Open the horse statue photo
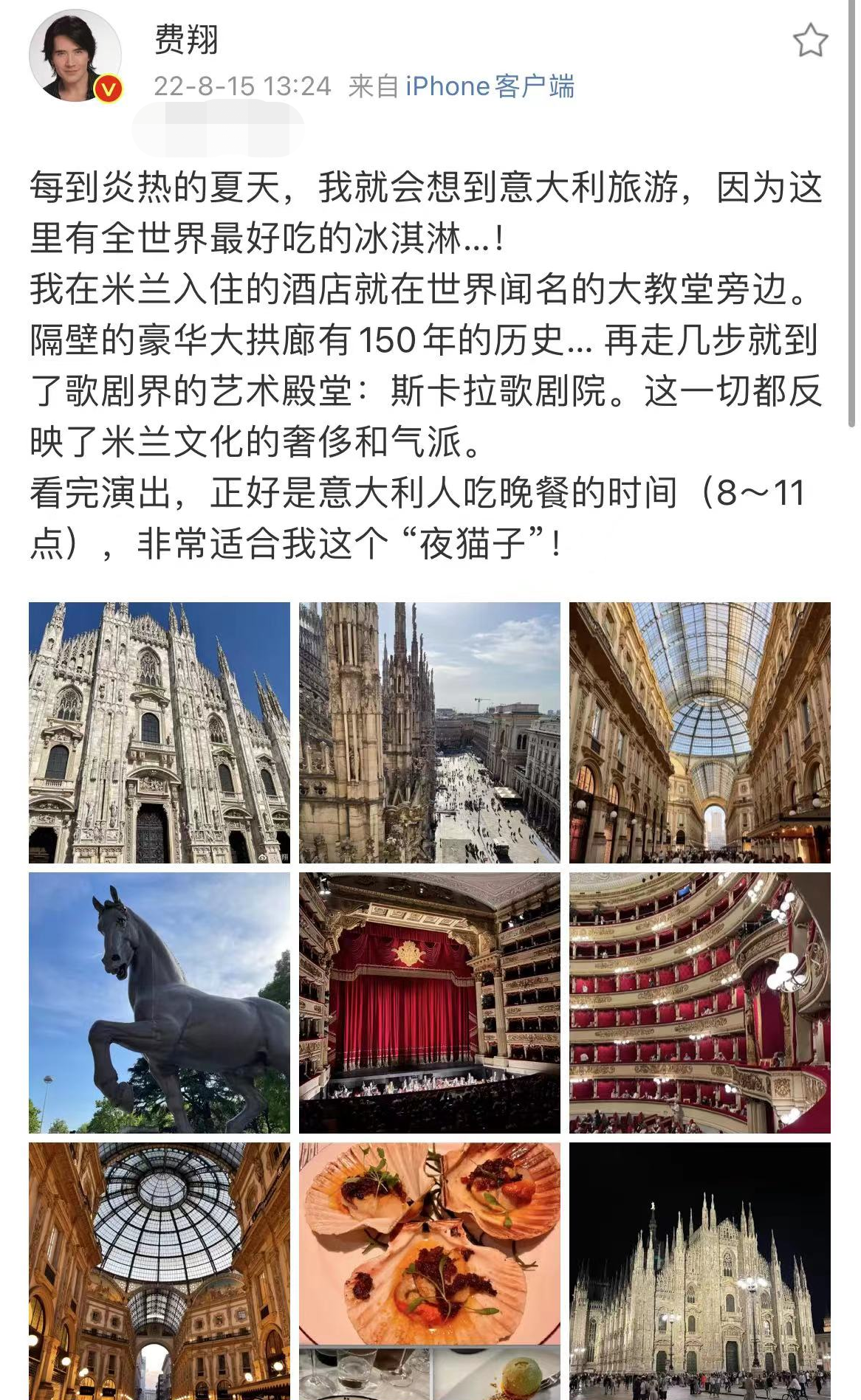The width and height of the screenshot is (861, 1400). 159,1001
